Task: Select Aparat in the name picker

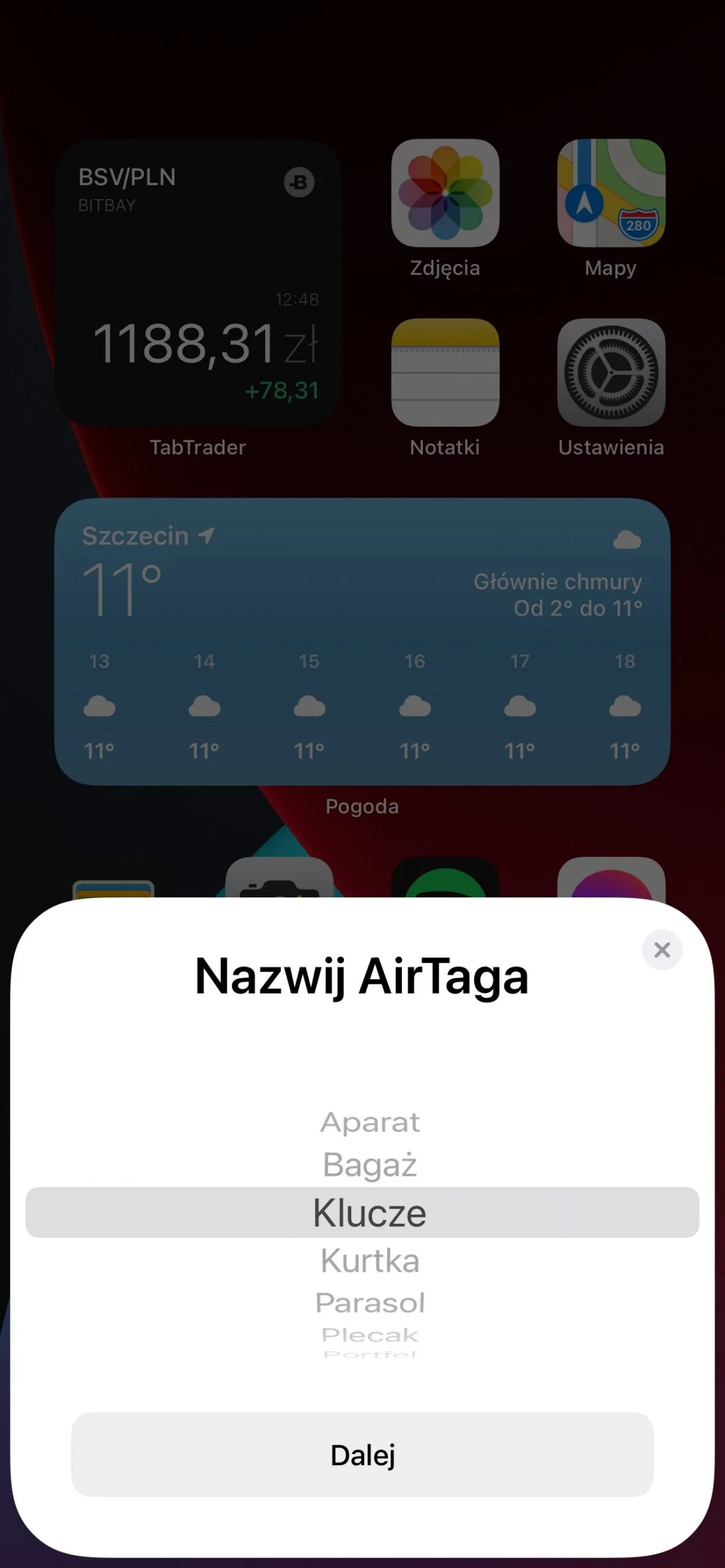Action: (370, 1122)
